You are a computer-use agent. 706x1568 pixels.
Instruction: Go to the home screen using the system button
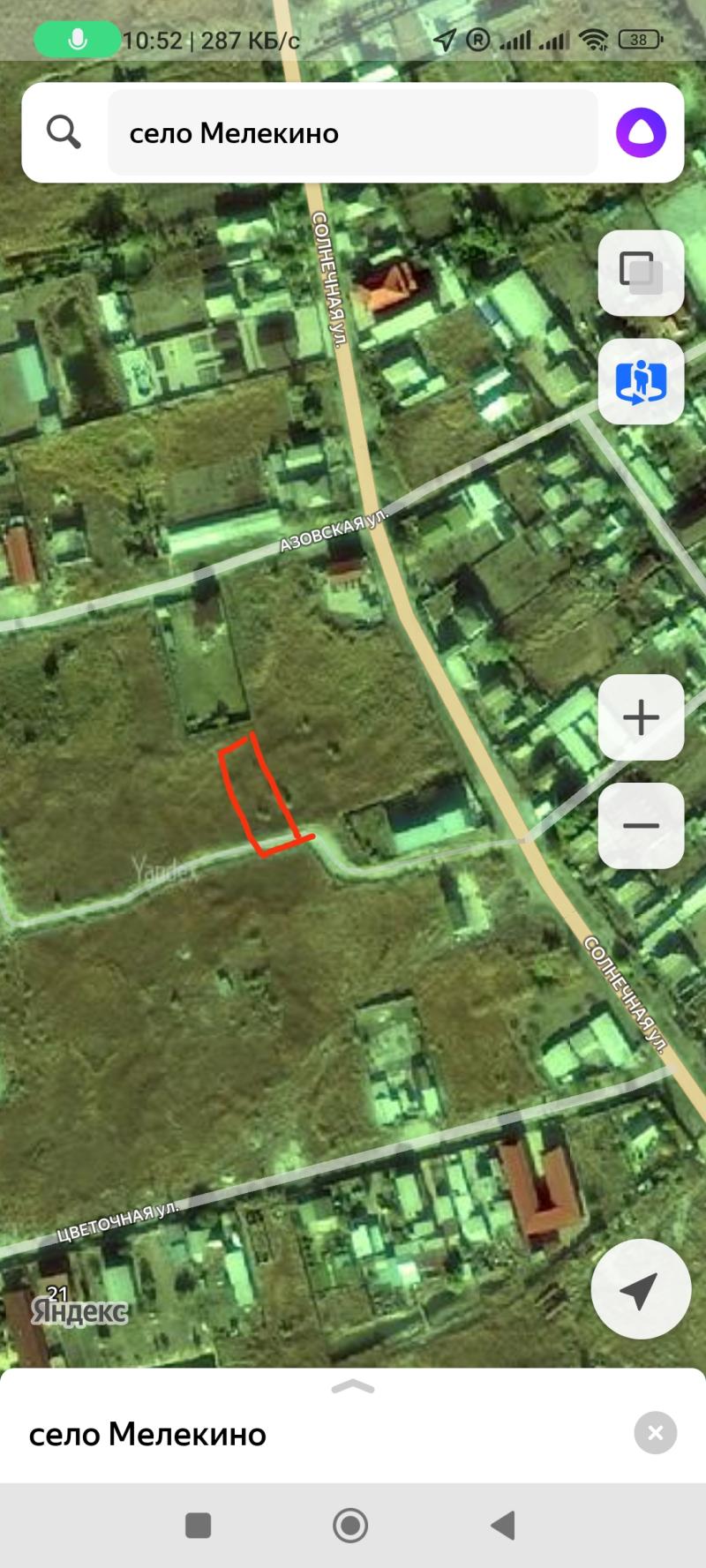350,1525
